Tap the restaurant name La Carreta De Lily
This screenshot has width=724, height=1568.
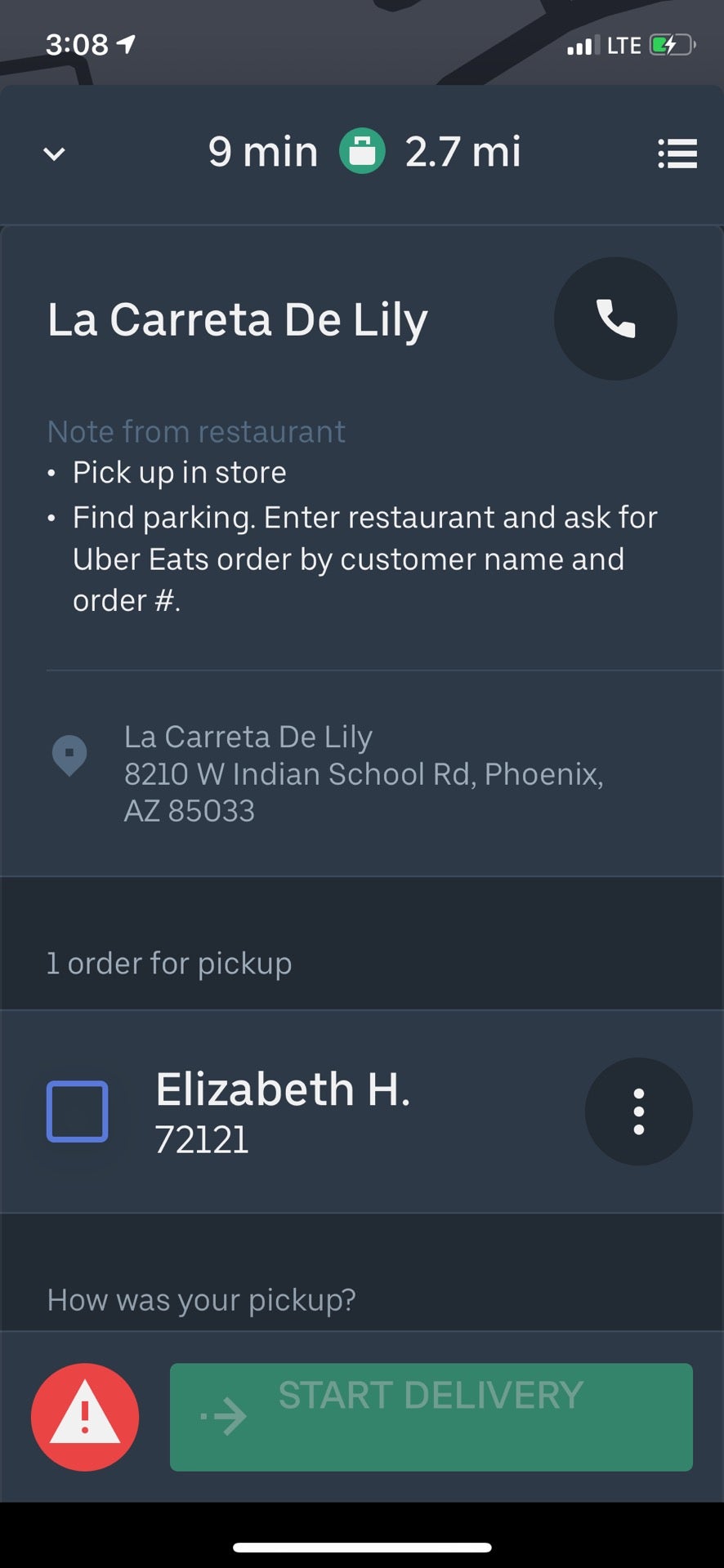(x=237, y=319)
